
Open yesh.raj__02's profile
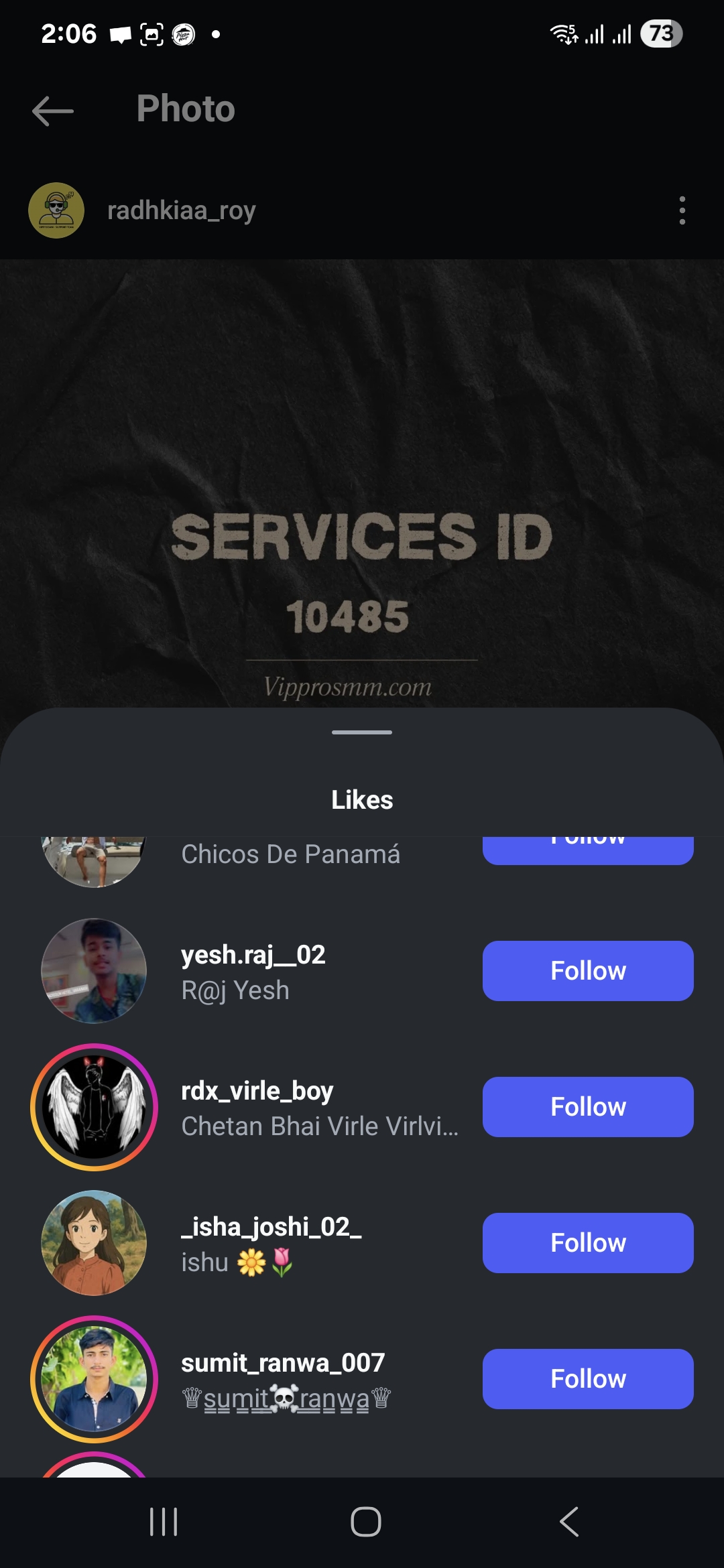click(253, 955)
